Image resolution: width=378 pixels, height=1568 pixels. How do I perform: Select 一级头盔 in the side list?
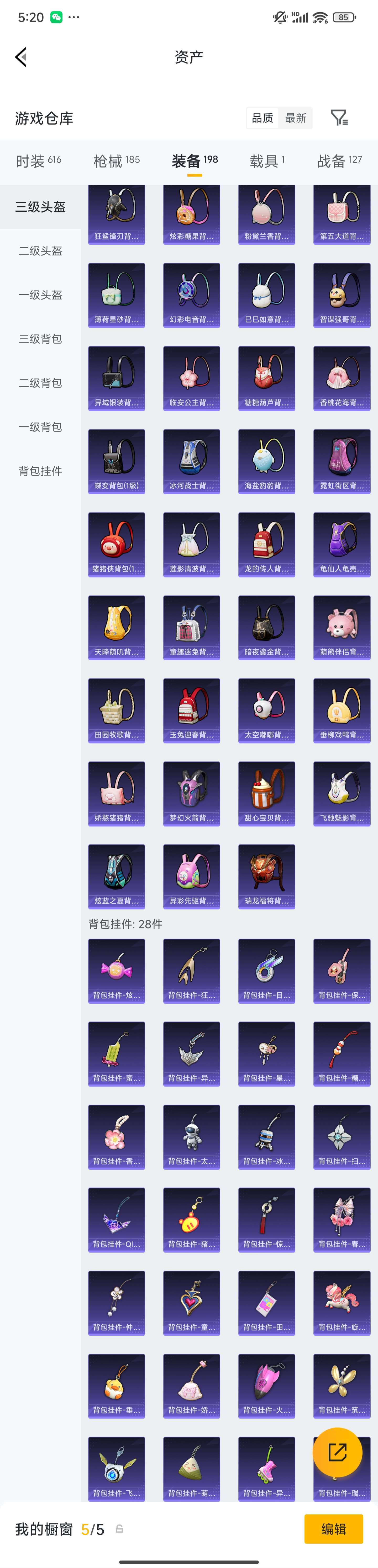40,295
